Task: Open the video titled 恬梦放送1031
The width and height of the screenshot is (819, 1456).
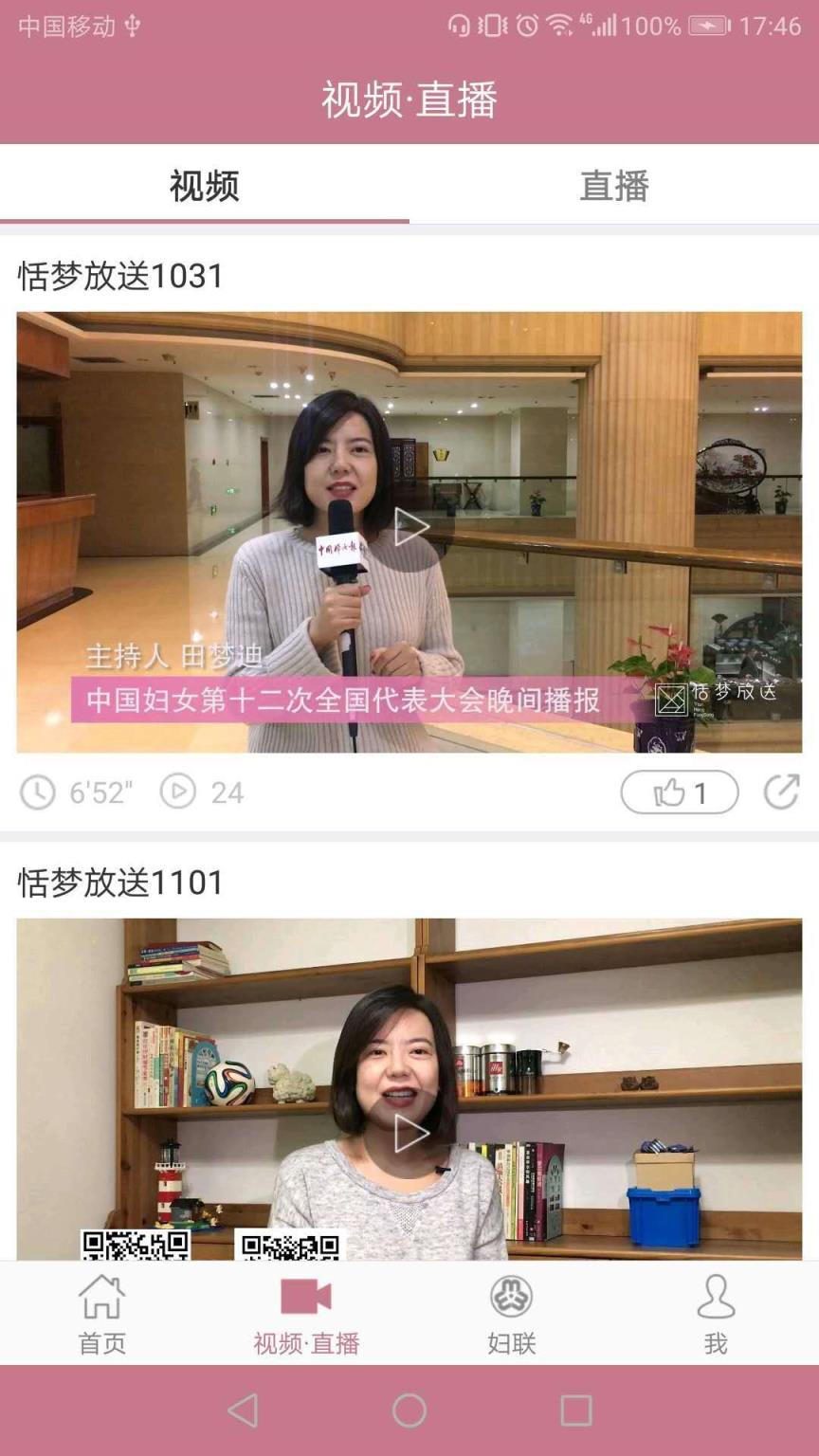Action: click(x=120, y=275)
